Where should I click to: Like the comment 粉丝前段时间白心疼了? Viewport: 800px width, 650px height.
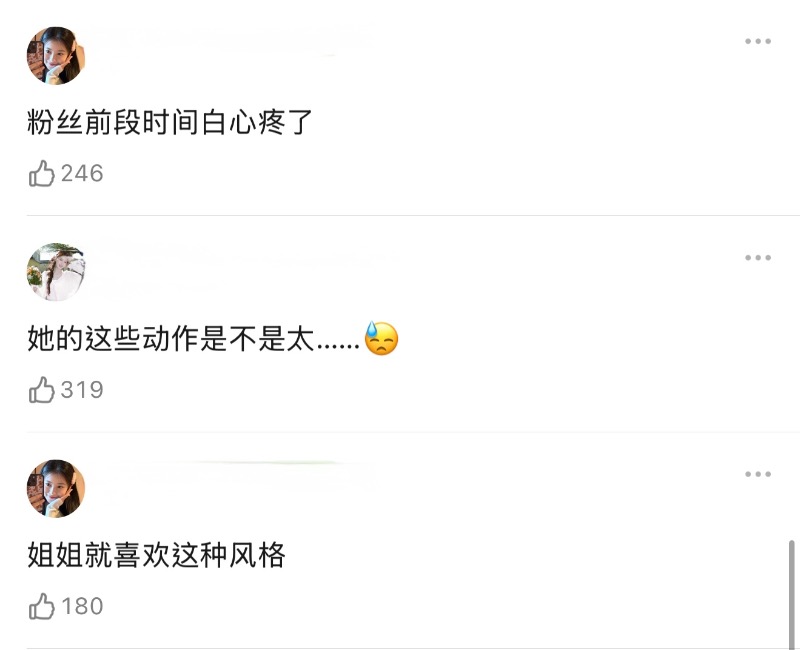pyautogui.click(x=42, y=174)
